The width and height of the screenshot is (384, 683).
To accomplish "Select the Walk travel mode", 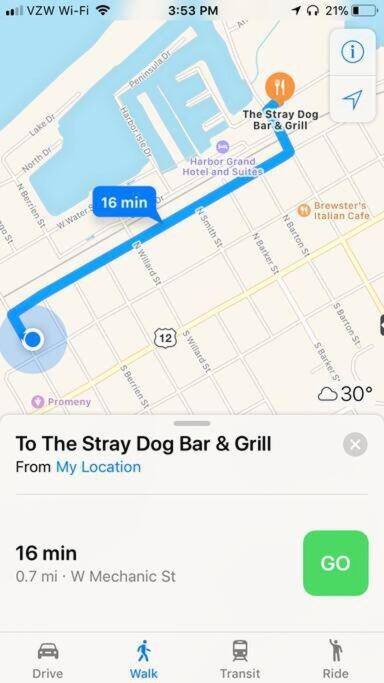I will (144, 660).
